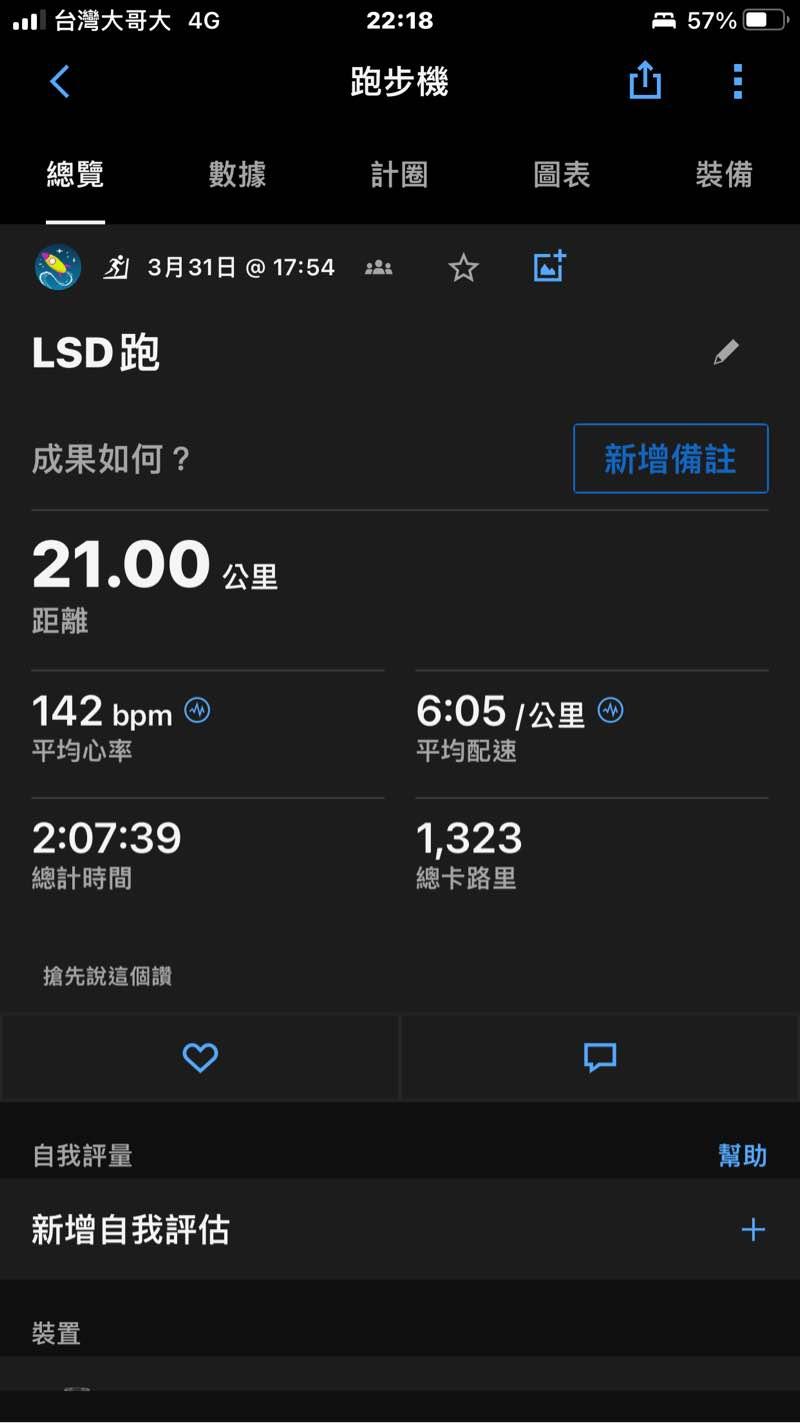Open the 圖表 tab

pos(561,175)
